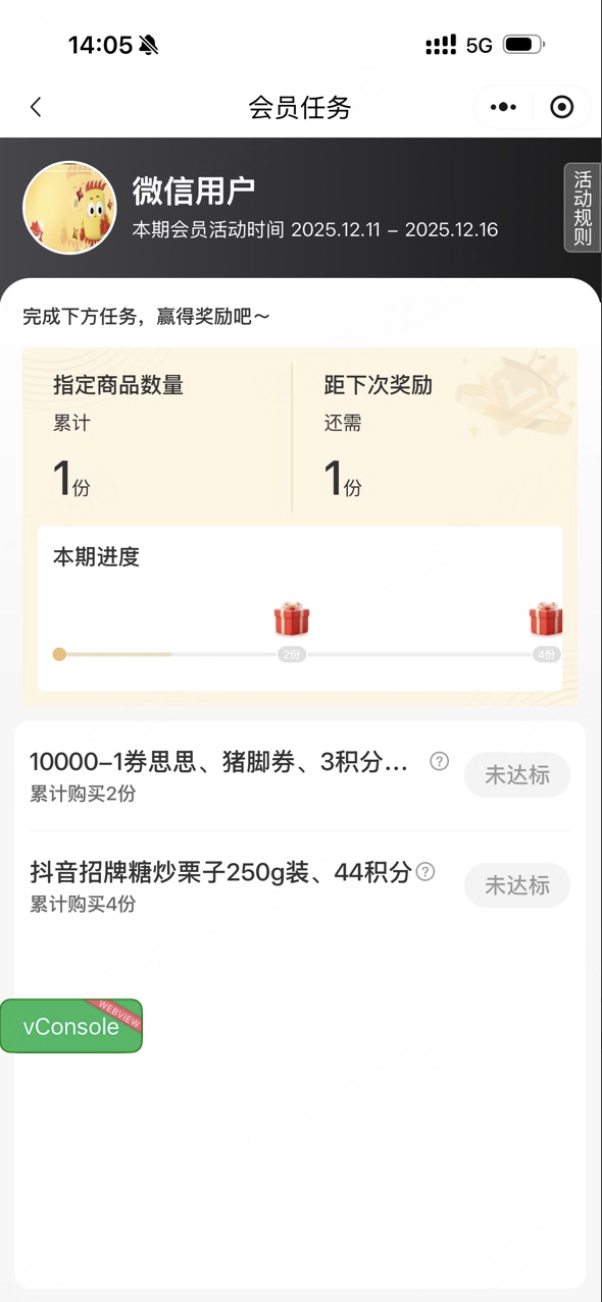Tap the question mark beside the 10000-1券思思 task
The image size is (602, 1302).
click(x=439, y=761)
